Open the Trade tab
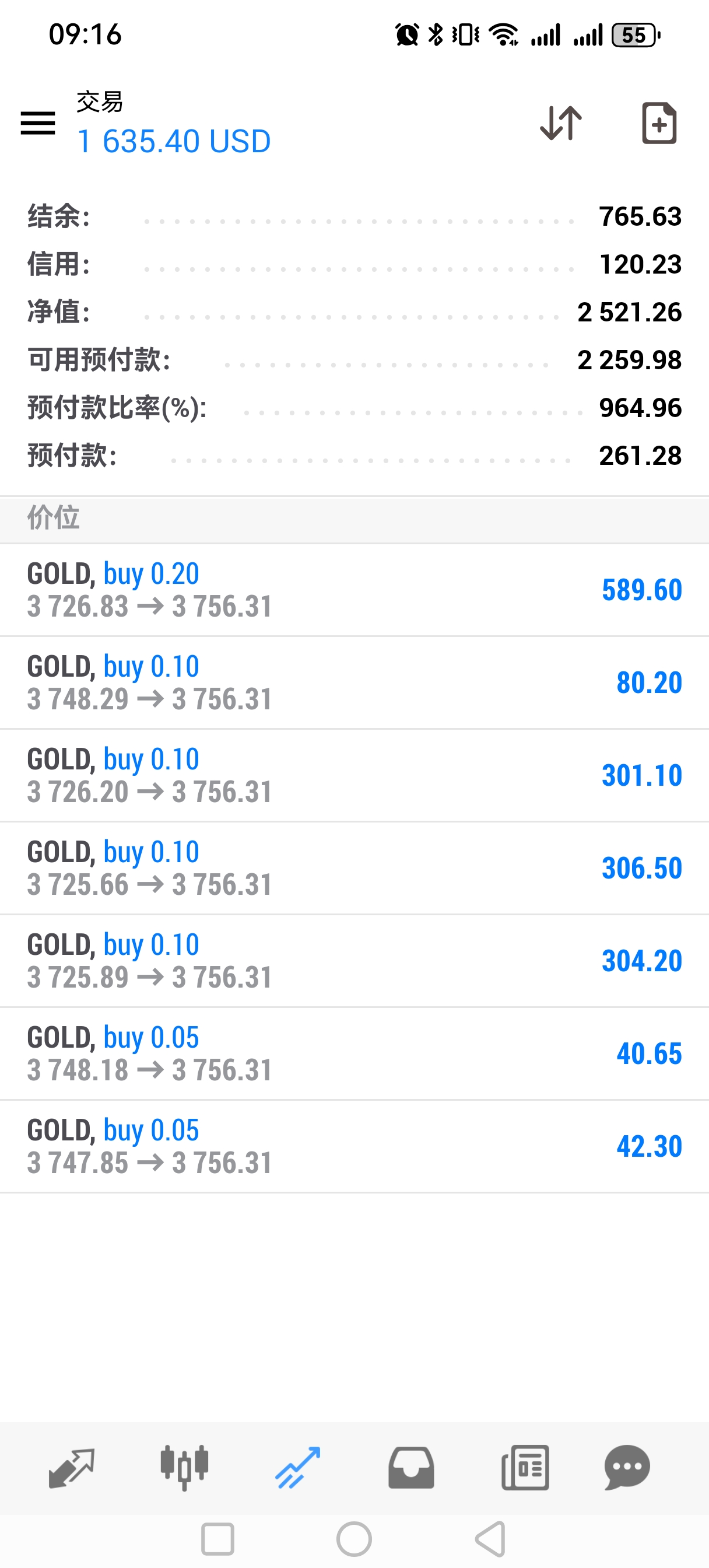This screenshot has width=709, height=1568. [x=297, y=1468]
